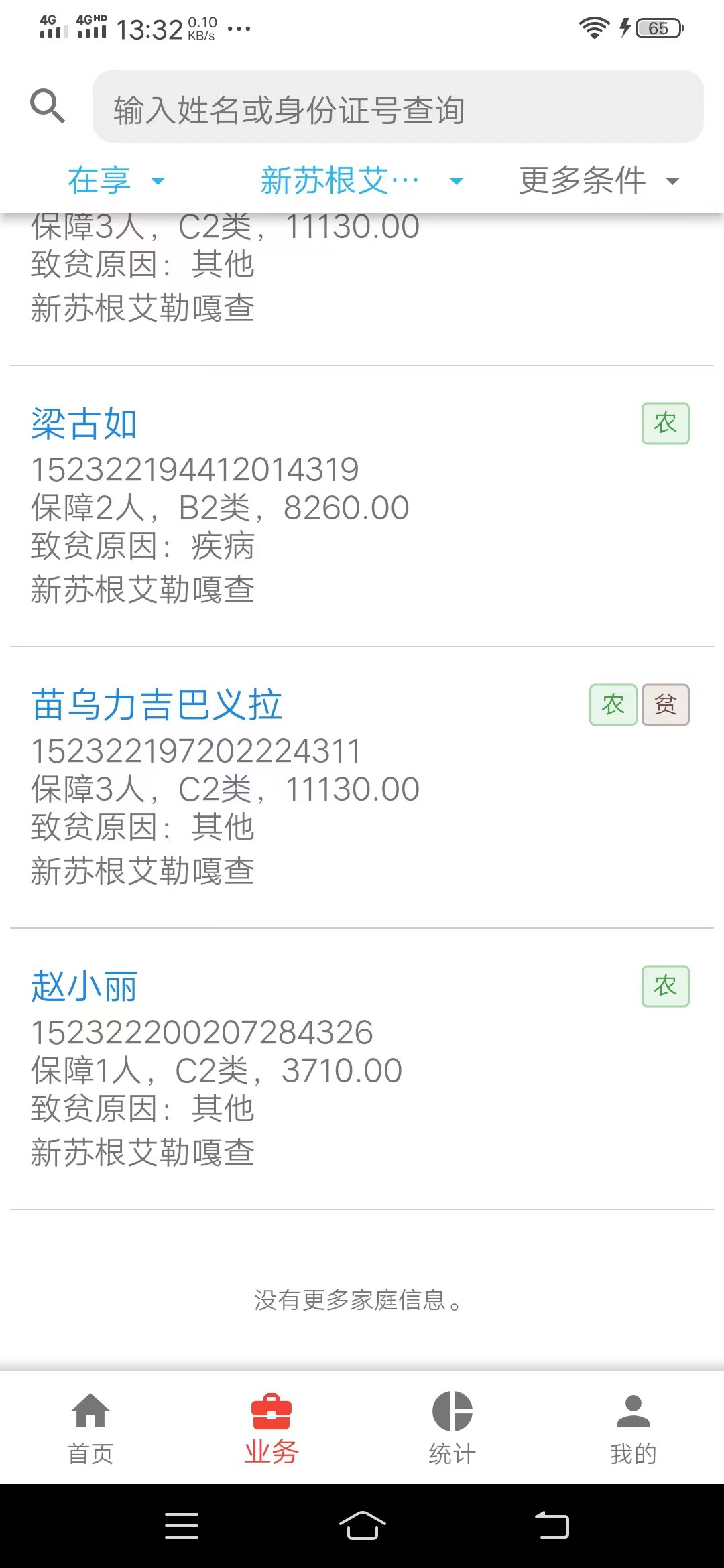724x1568 pixels.
Task: Open the 新苏根艾… area dropdown
Action: [x=362, y=180]
